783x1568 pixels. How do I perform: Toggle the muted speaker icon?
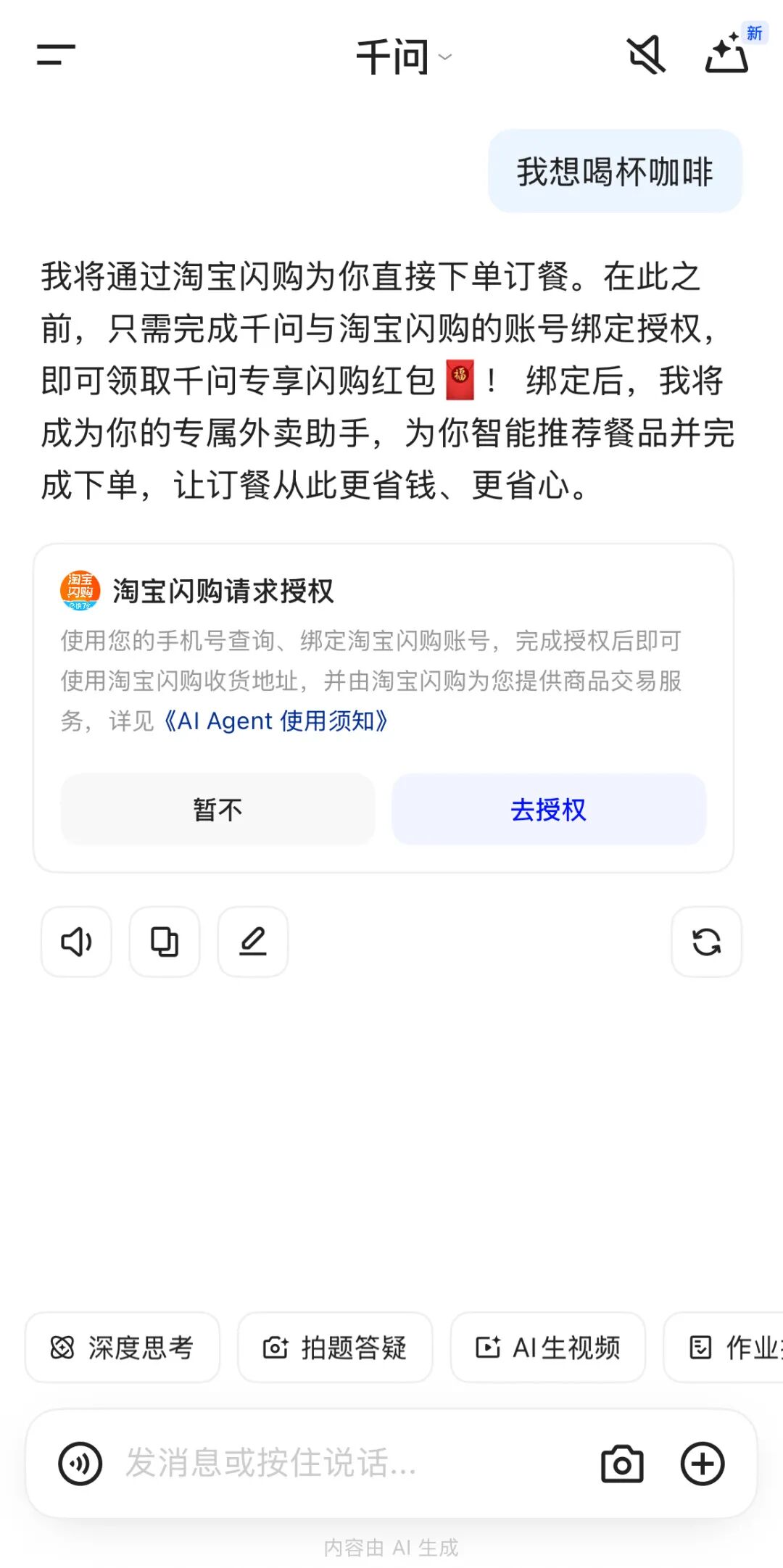645,55
